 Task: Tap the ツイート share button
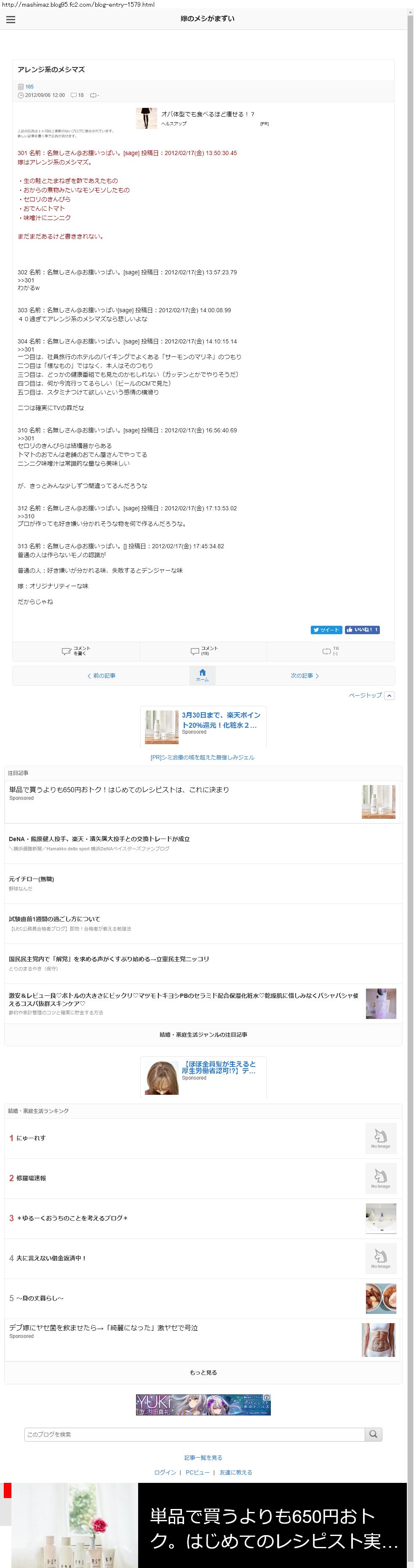[326, 630]
